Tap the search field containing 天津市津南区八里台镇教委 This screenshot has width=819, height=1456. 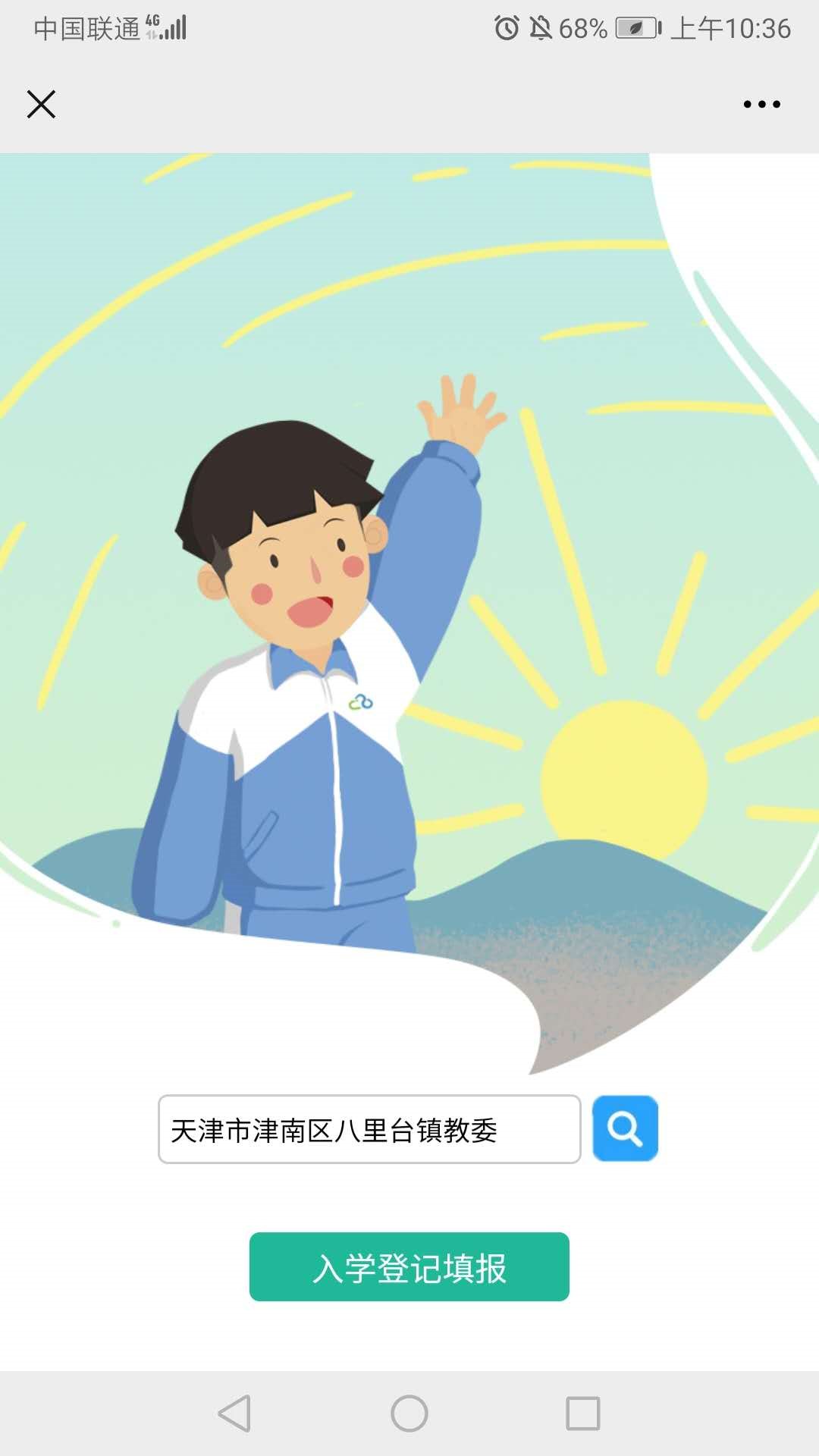tap(369, 1129)
